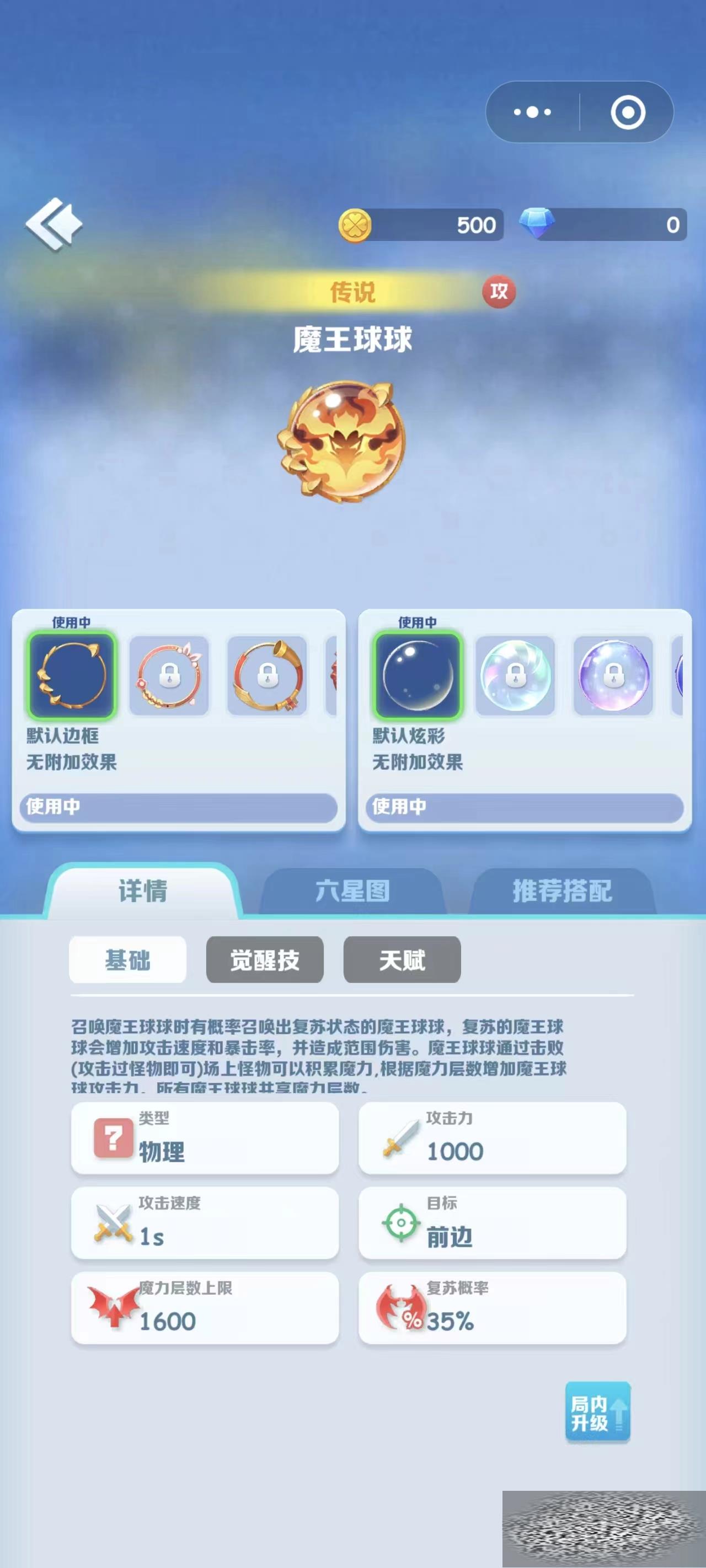Open the mini program more-options menu
Viewport: 706px width, 1568px height.
[532, 112]
